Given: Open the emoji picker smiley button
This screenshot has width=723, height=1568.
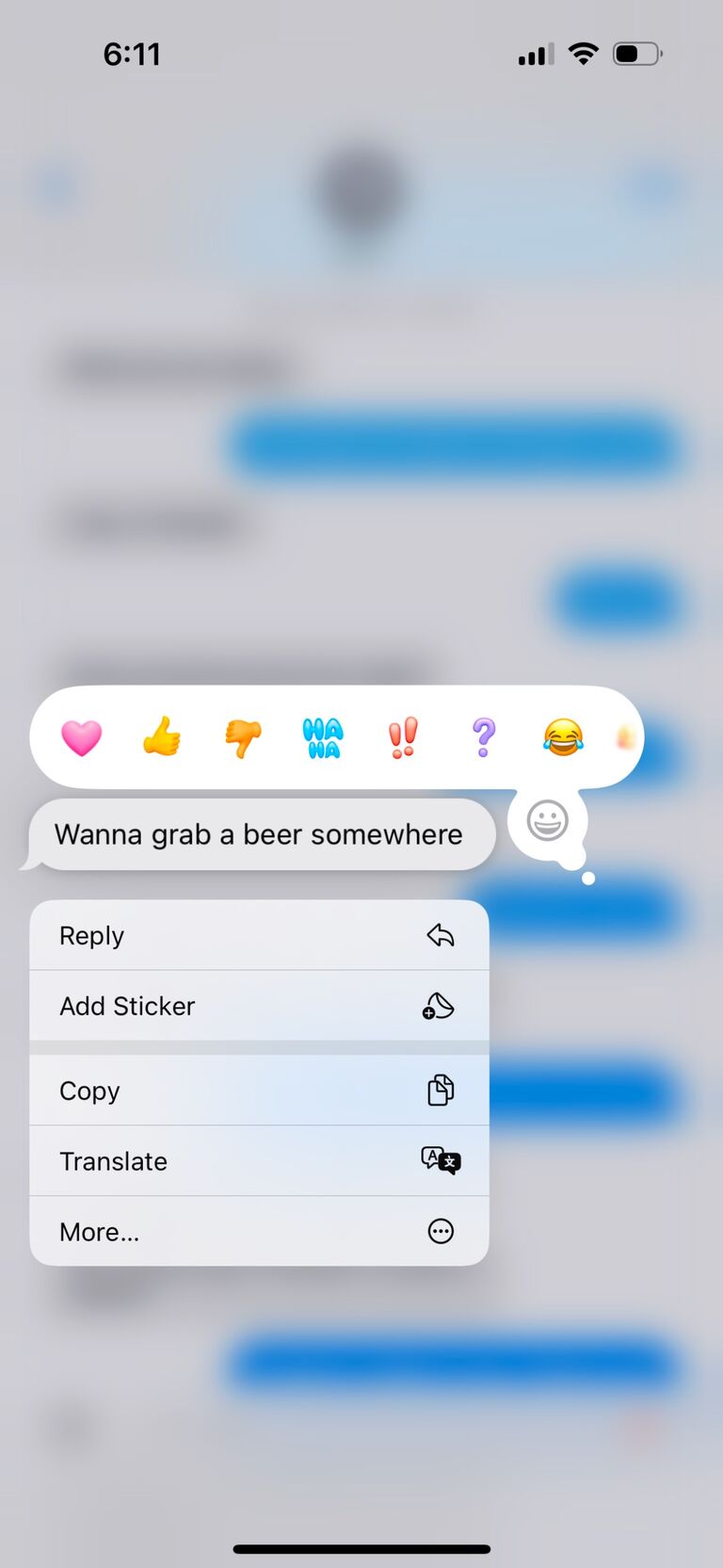Looking at the screenshot, I should (547, 821).
